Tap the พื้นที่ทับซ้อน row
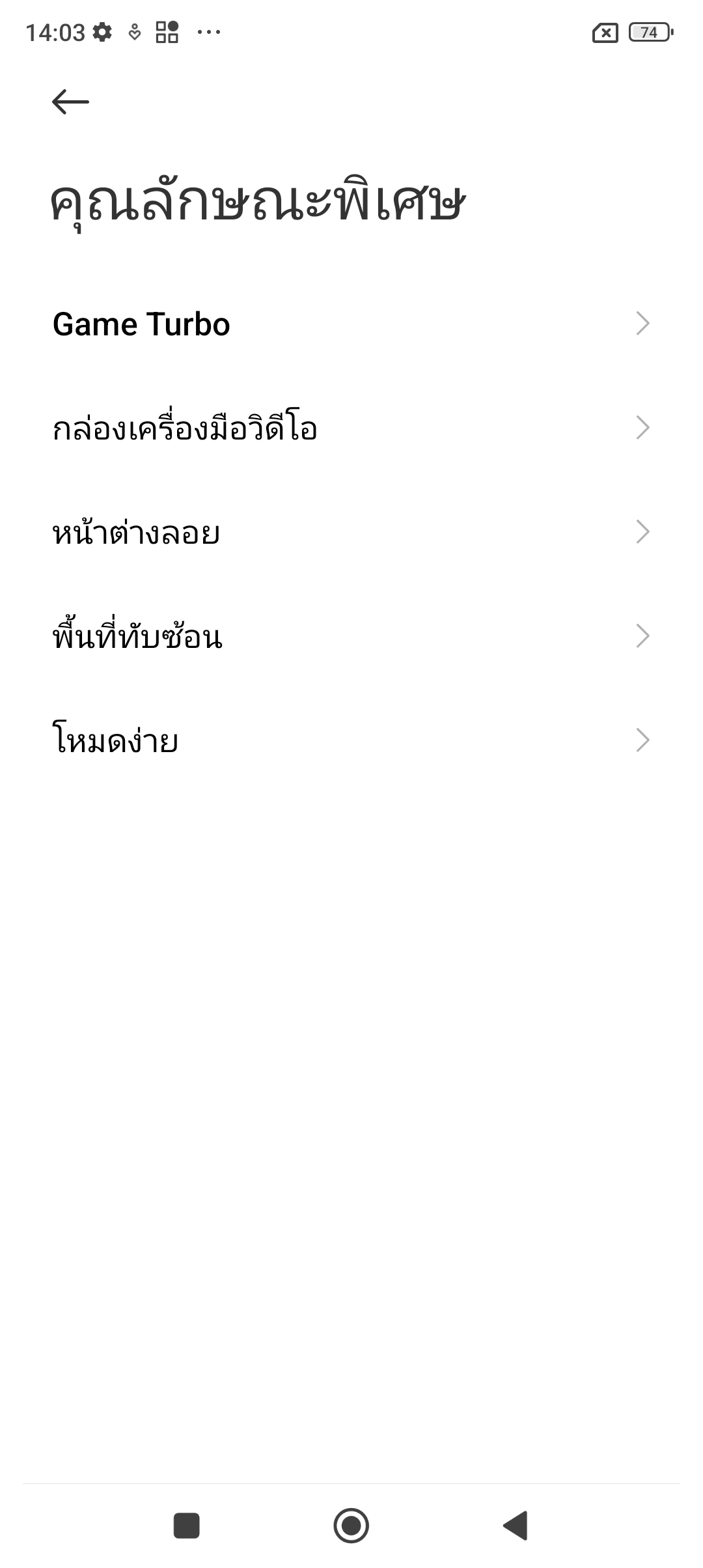 pos(351,636)
